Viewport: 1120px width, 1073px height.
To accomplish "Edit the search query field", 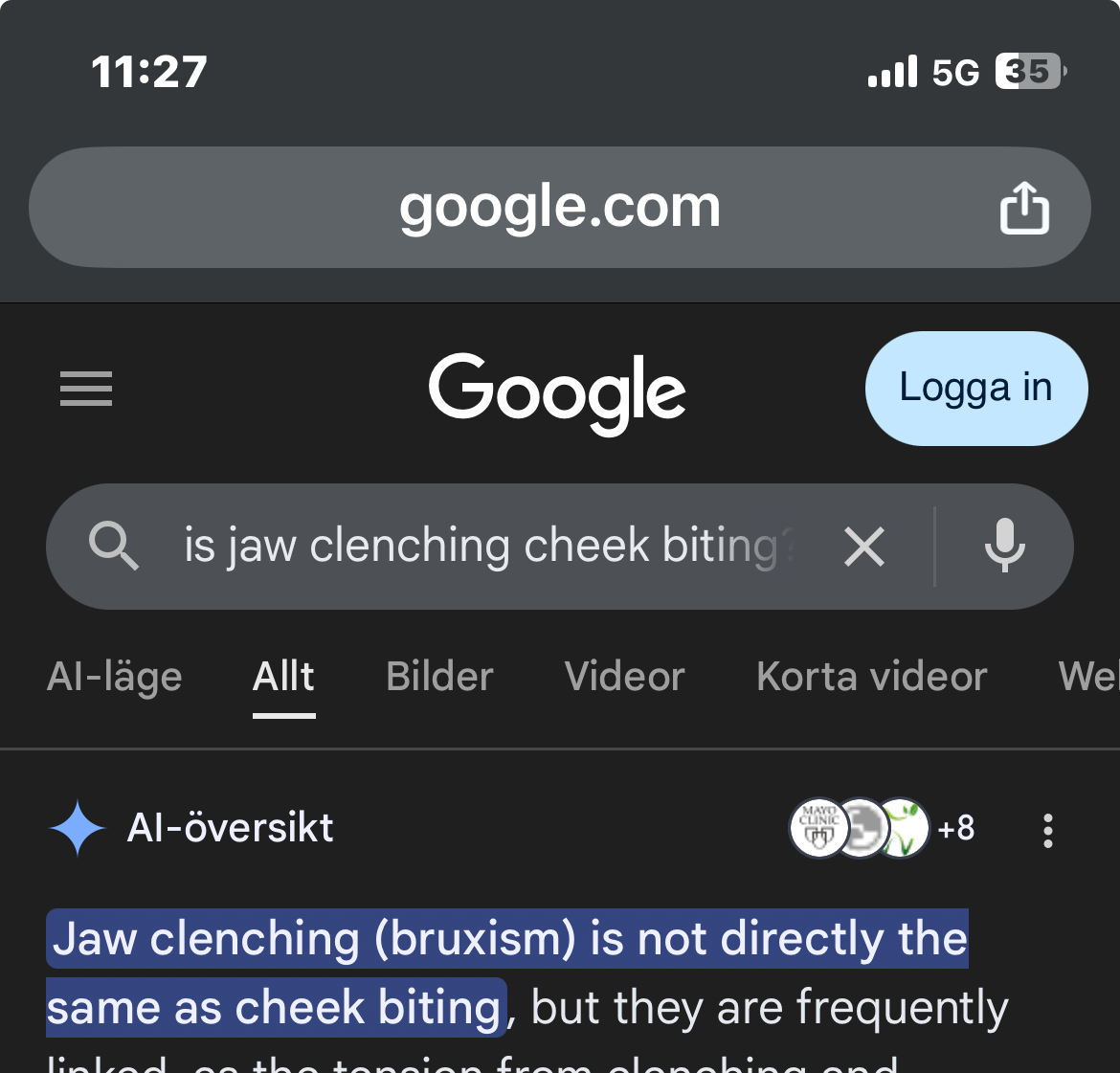I will pos(488,547).
